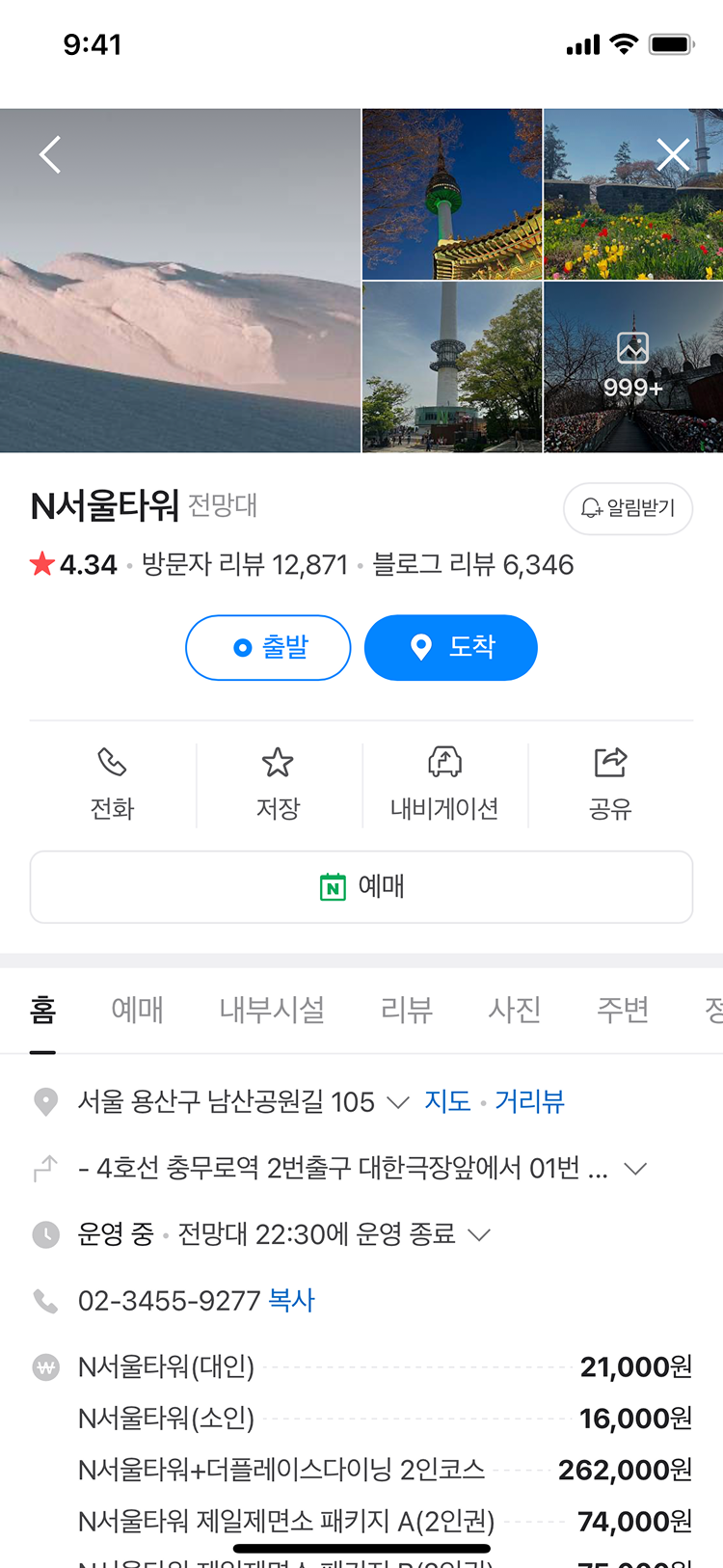Expand the address 남산공원길 105
The height and width of the screenshot is (1568, 723).
tap(397, 1102)
